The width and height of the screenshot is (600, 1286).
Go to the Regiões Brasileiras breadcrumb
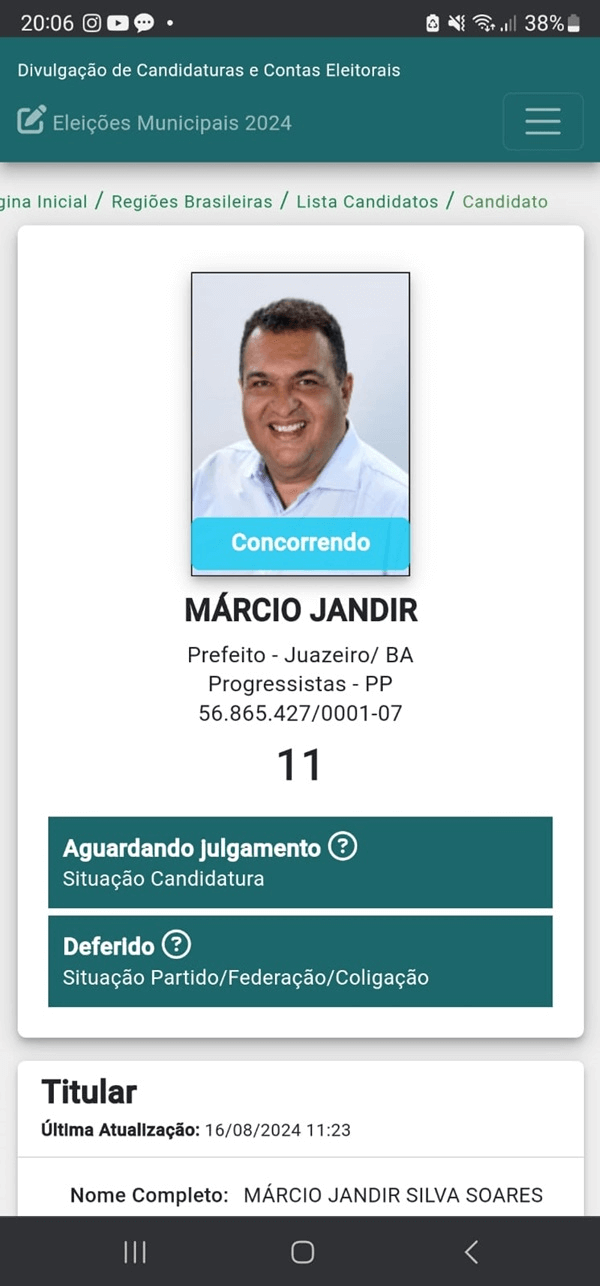click(192, 201)
